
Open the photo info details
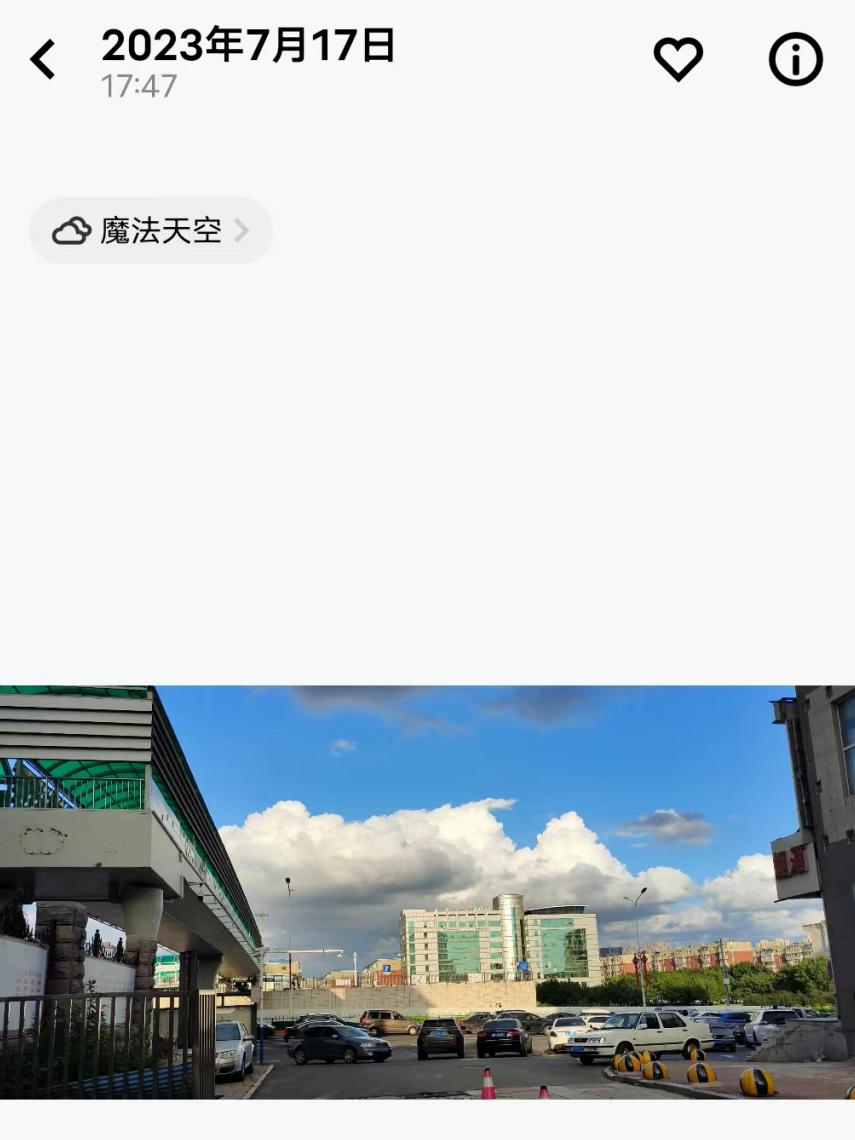pyautogui.click(x=795, y=59)
